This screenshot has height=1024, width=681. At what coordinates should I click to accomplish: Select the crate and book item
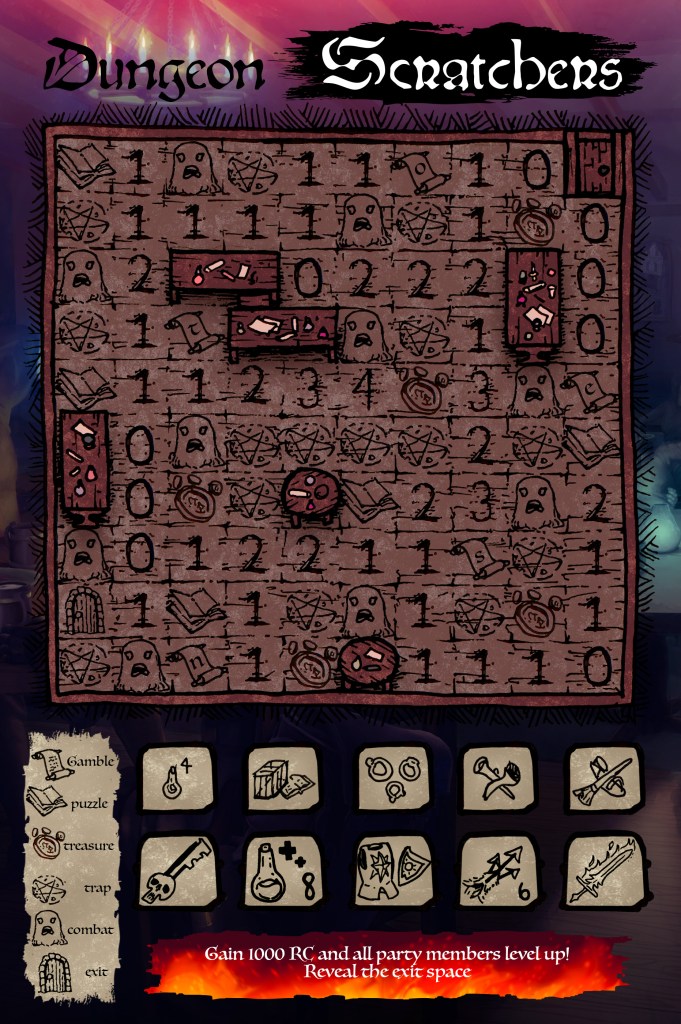tap(283, 780)
